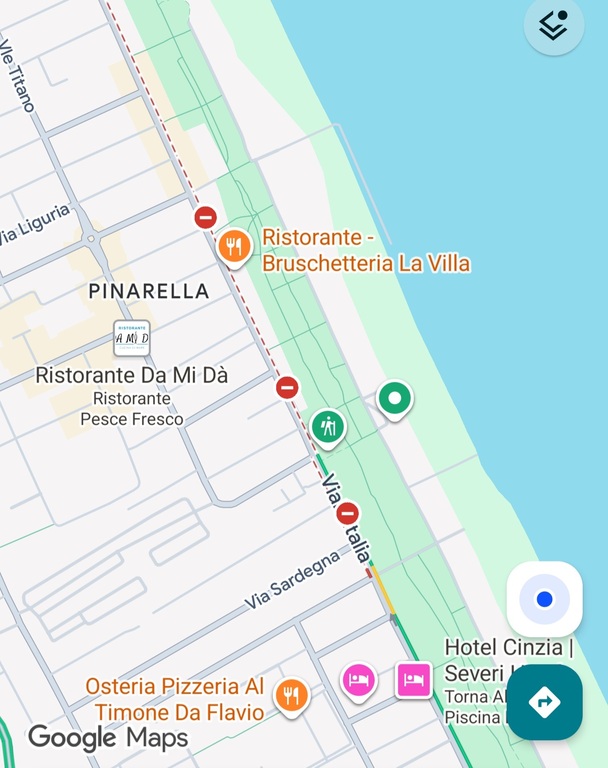Image resolution: width=608 pixels, height=768 pixels.
Task: Open Ristorante - Bruschetteria La Villa pin
Action: click(234, 246)
